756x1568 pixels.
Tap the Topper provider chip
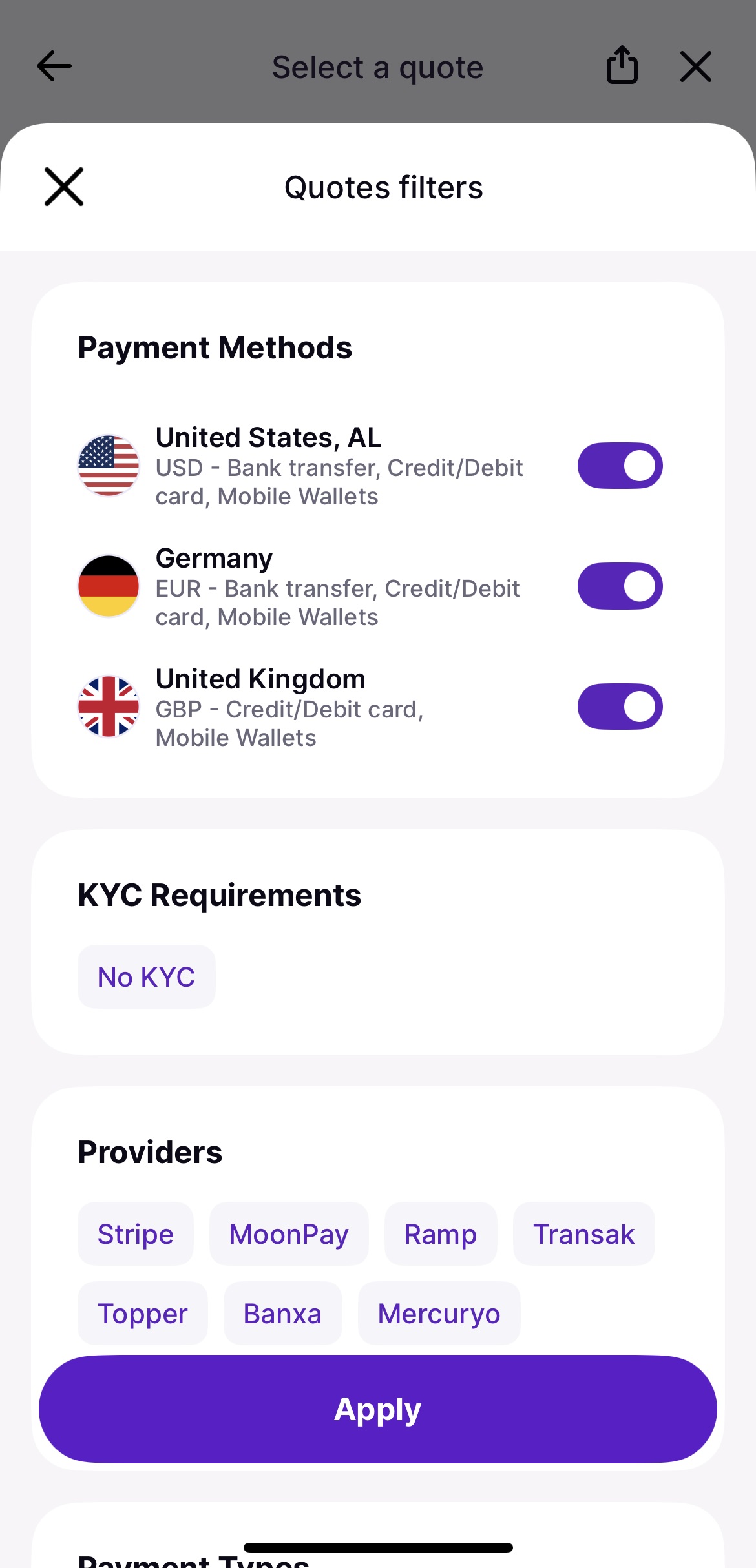point(143,1314)
